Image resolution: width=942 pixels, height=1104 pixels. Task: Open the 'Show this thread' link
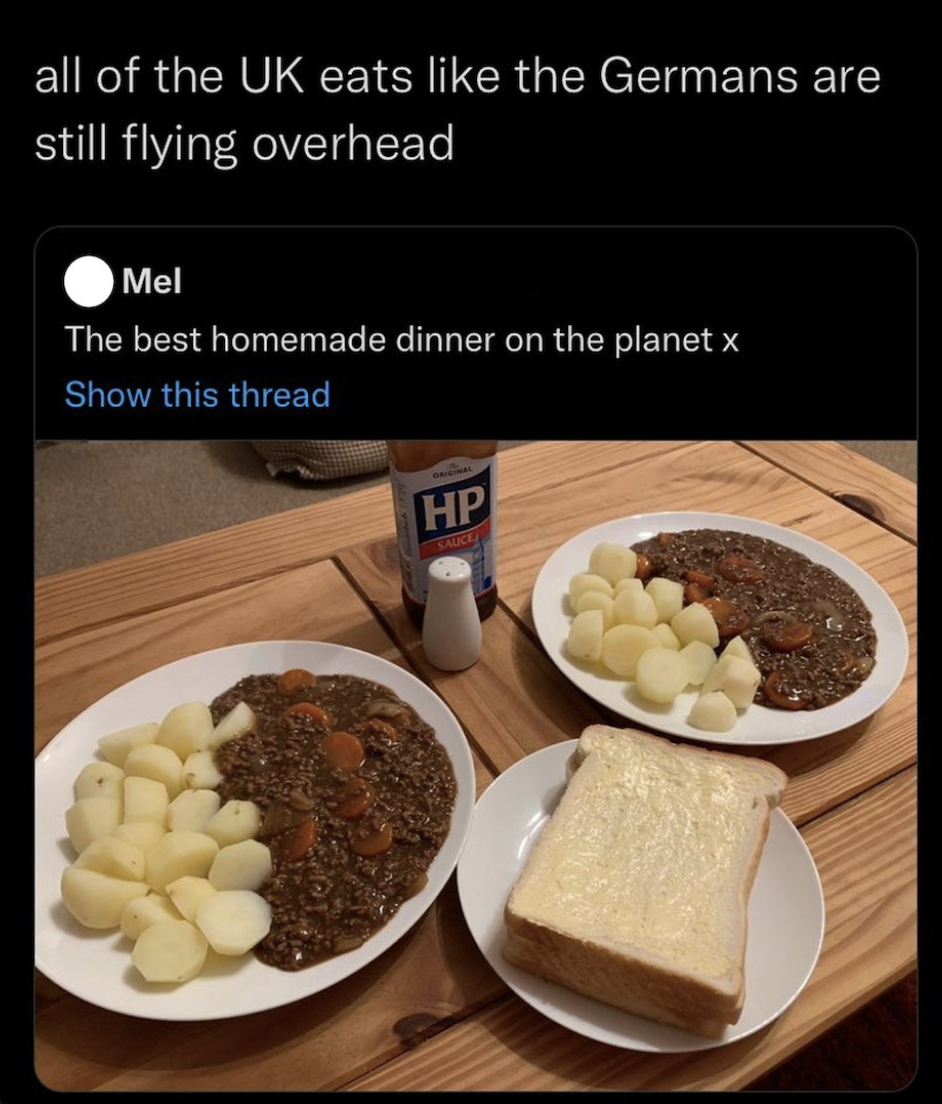click(x=197, y=395)
